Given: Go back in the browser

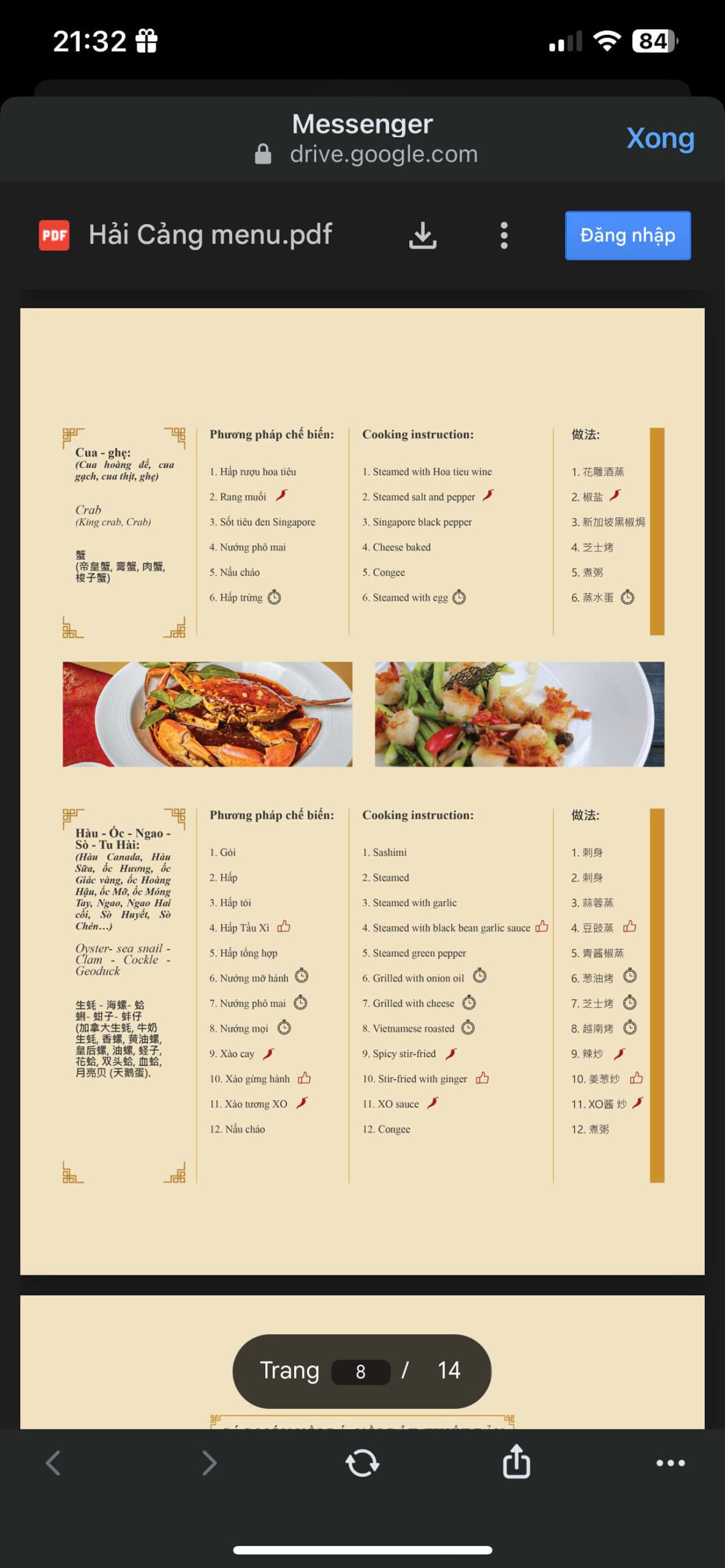Looking at the screenshot, I should point(53,1463).
